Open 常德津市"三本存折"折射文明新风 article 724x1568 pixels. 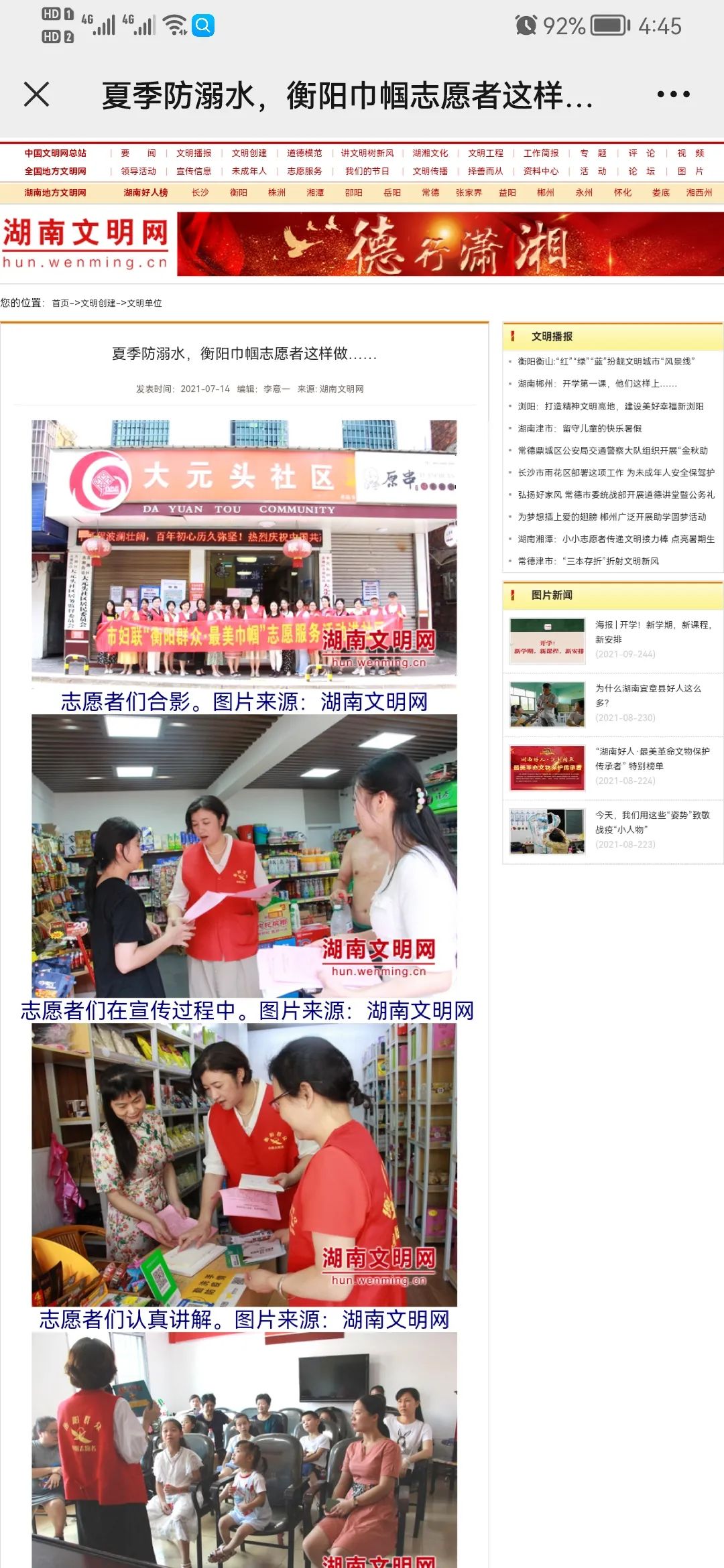pyautogui.click(x=588, y=562)
